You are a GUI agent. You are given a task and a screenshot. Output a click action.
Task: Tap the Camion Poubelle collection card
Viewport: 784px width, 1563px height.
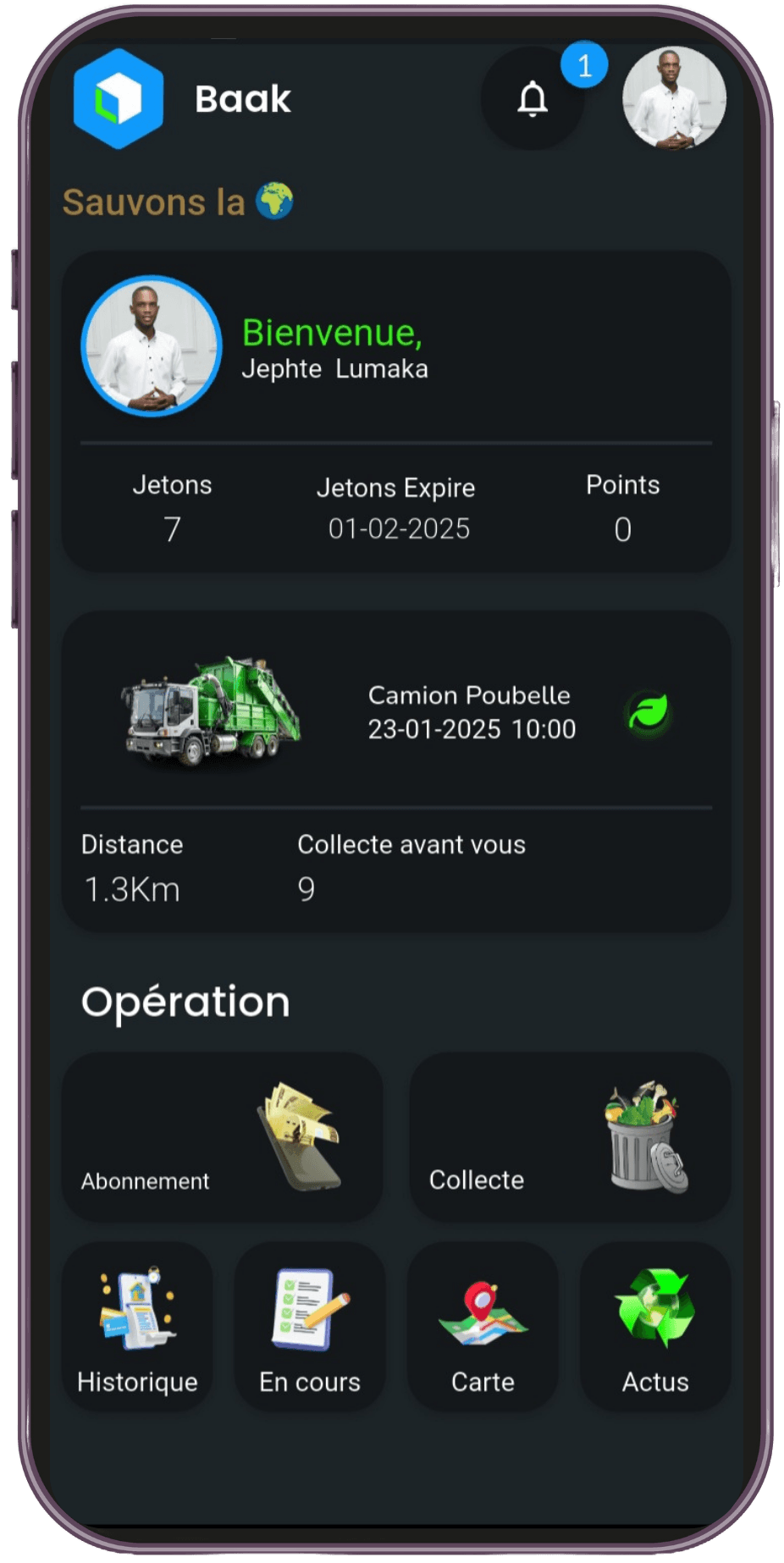396,771
